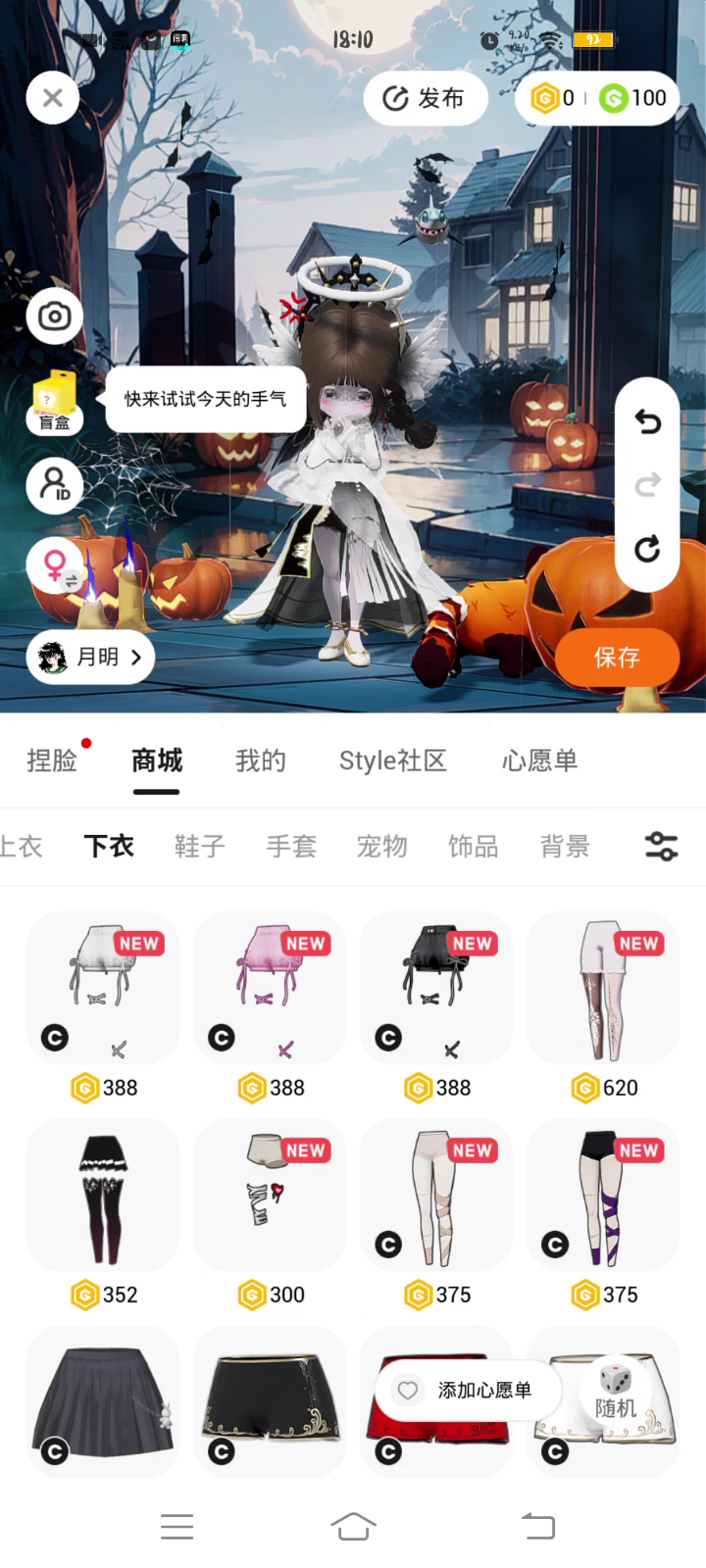
Task: Open the 盲盒 blind box
Action: pyautogui.click(x=55, y=402)
